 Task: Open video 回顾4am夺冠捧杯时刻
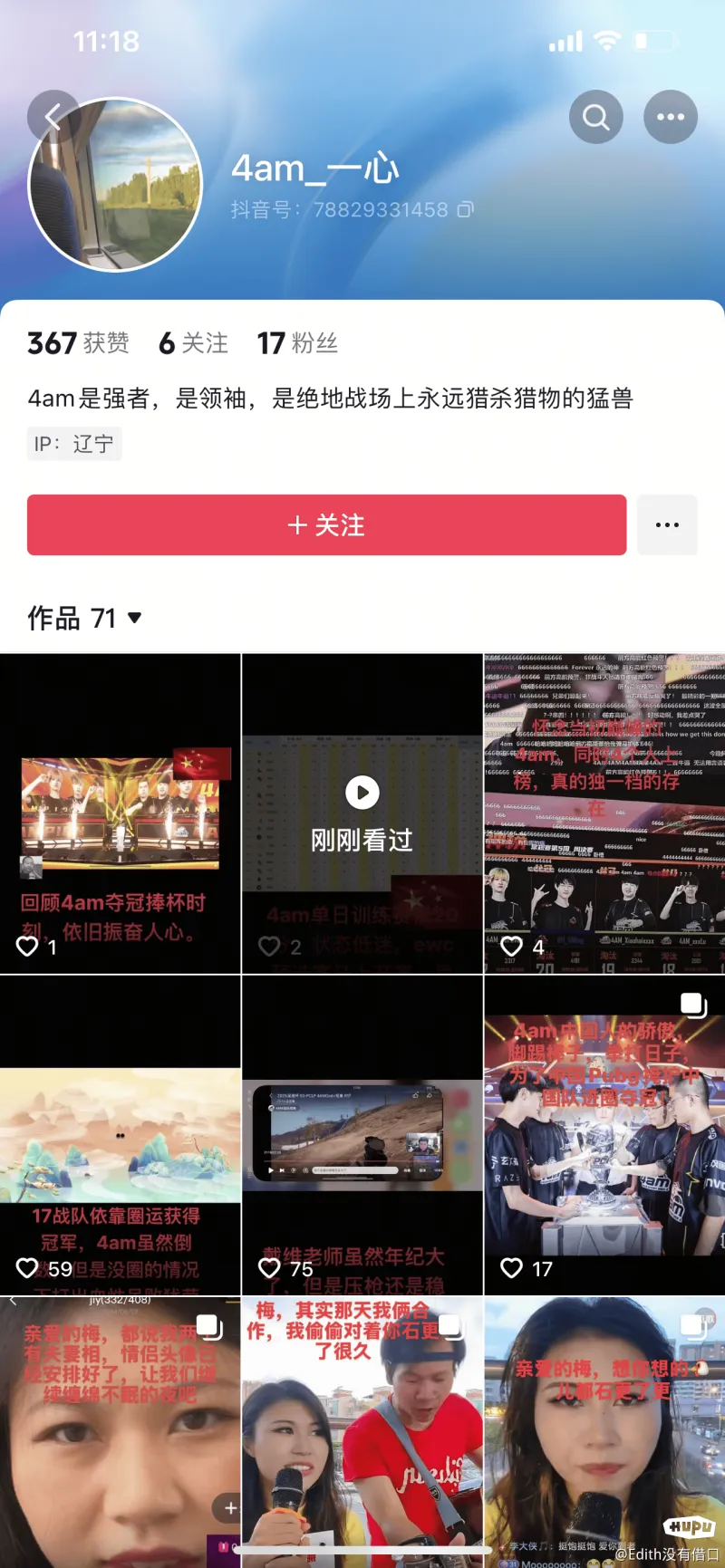coord(120,813)
